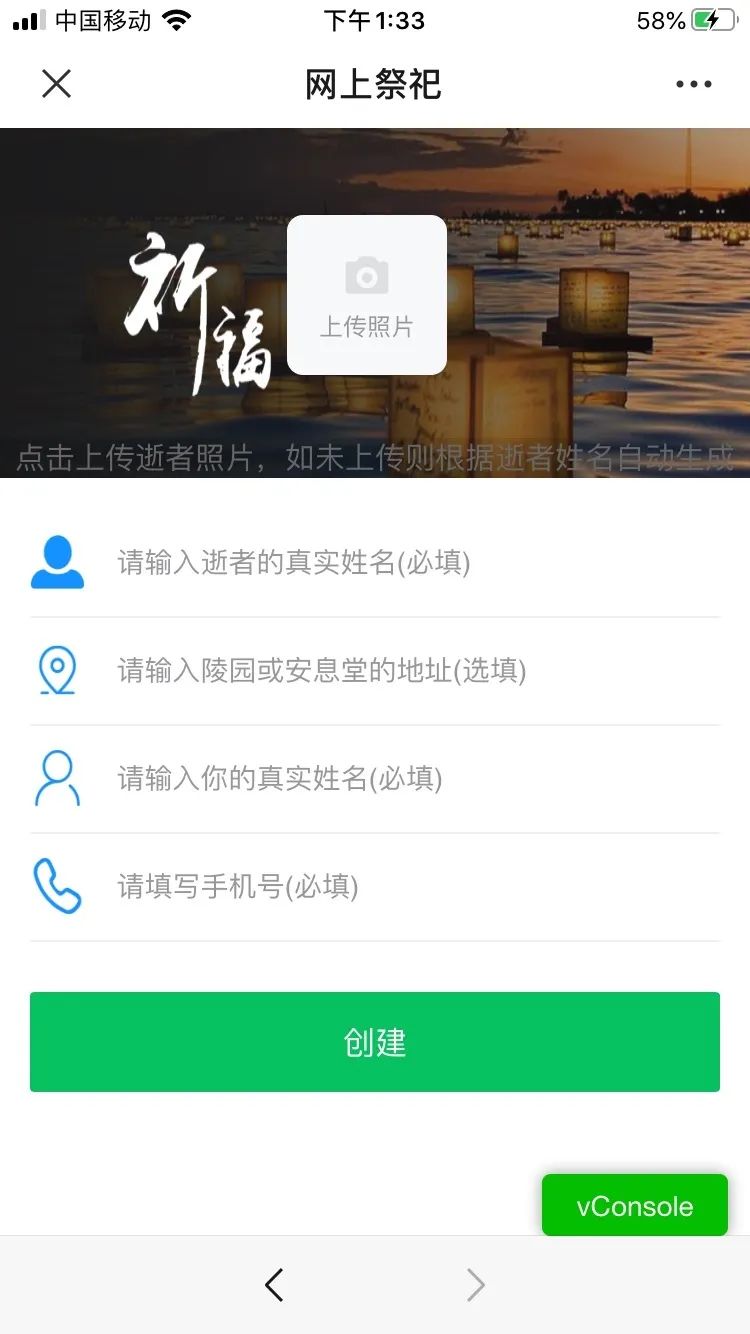750x1334 pixels.
Task: Open the vConsole debug panel
Action: [634, 1205]
